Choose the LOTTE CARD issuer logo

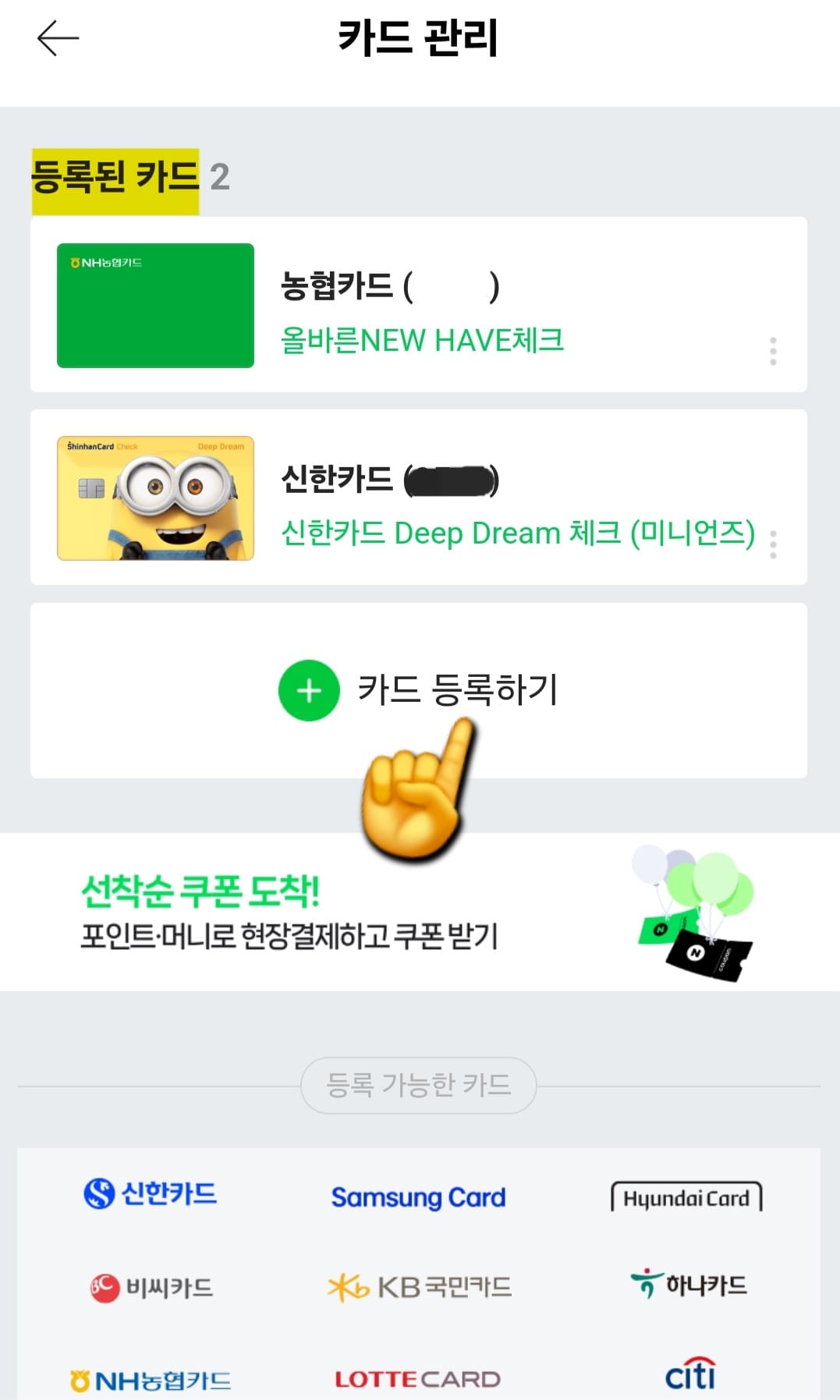click(x=416, y=1375)
